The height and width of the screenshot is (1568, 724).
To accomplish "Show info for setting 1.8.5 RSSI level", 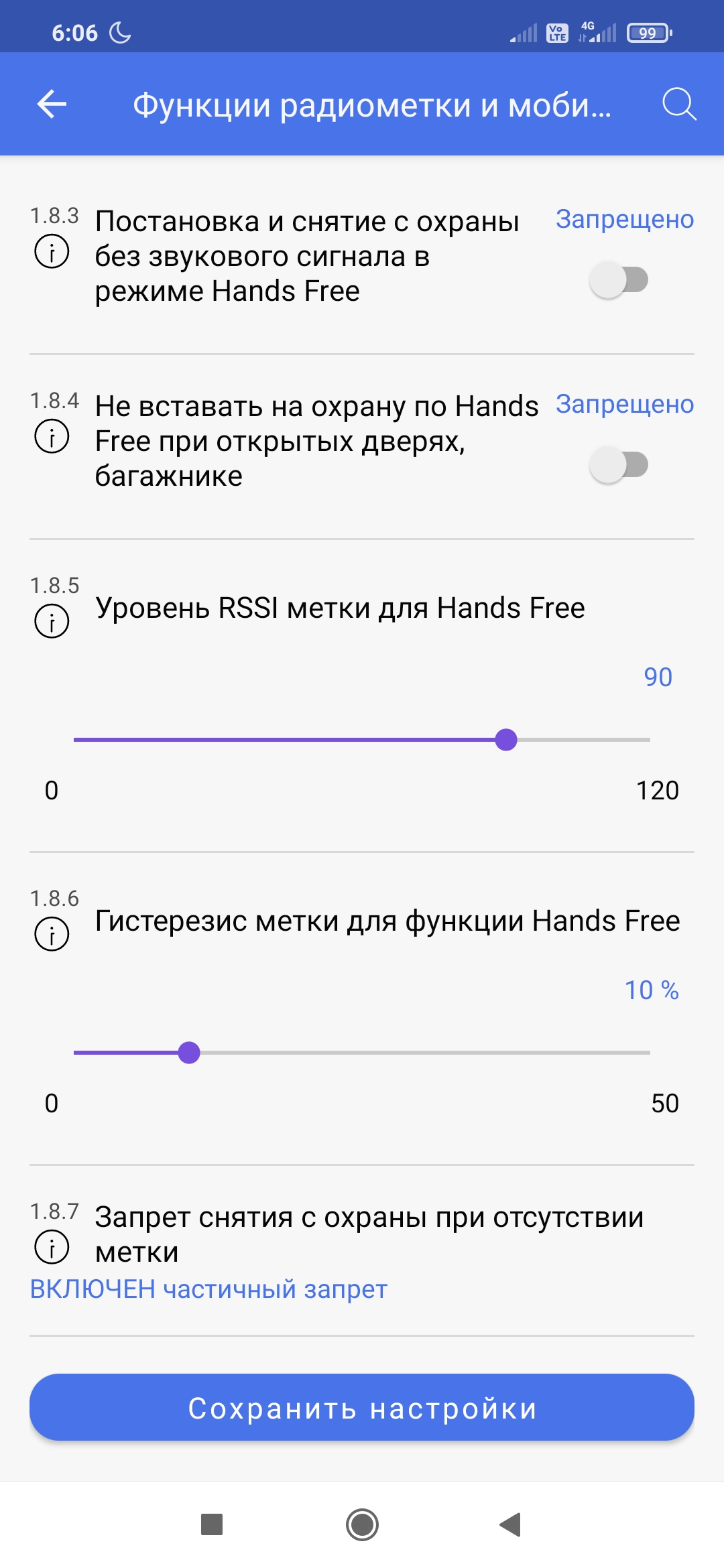I will (52, 621).
